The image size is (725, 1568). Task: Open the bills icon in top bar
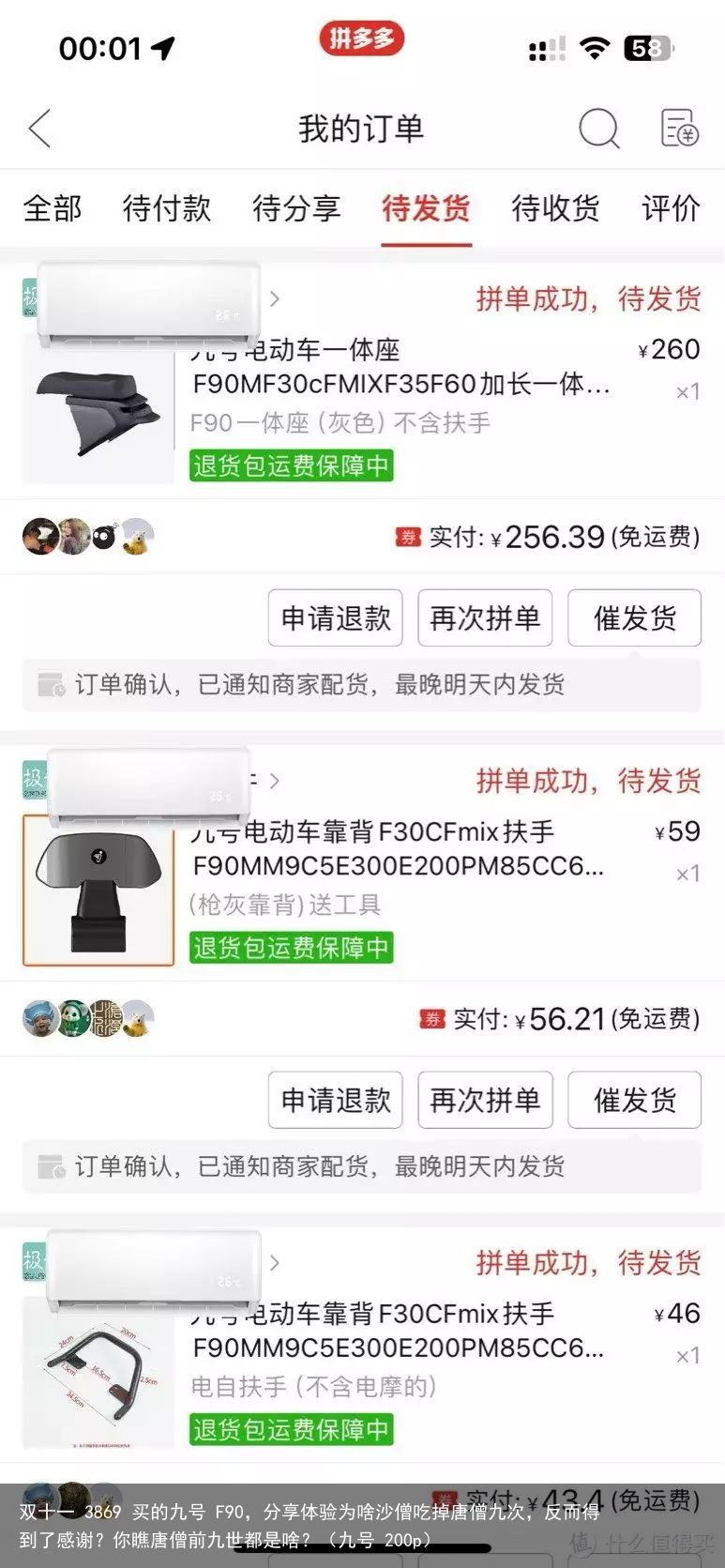pyautogui.click(x=679, y=129)
